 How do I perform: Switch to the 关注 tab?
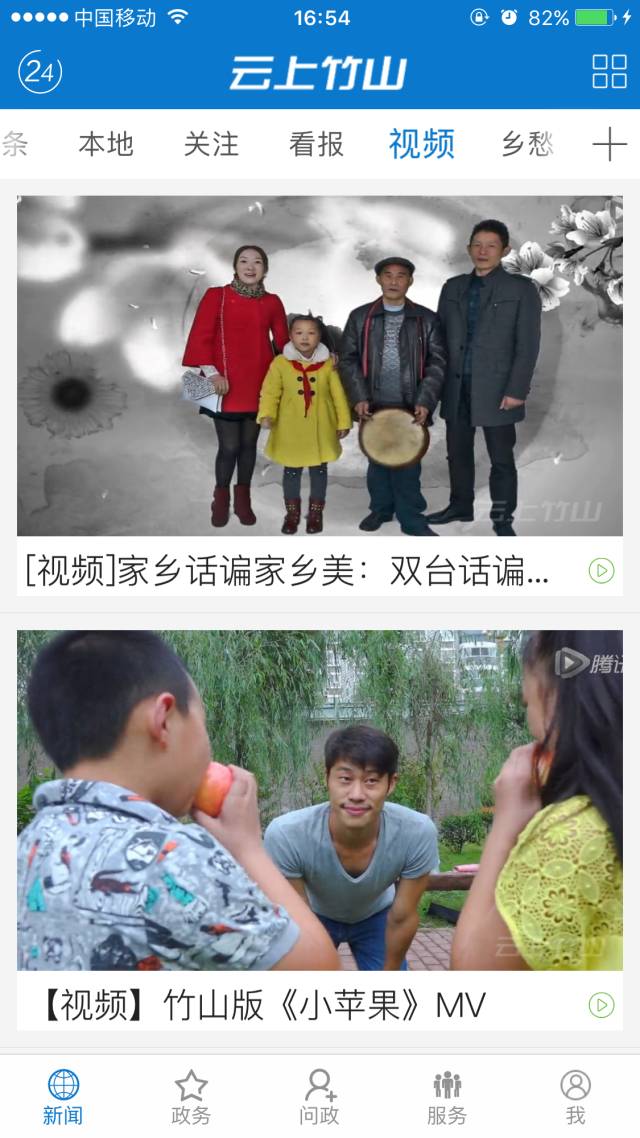(211, 145)
